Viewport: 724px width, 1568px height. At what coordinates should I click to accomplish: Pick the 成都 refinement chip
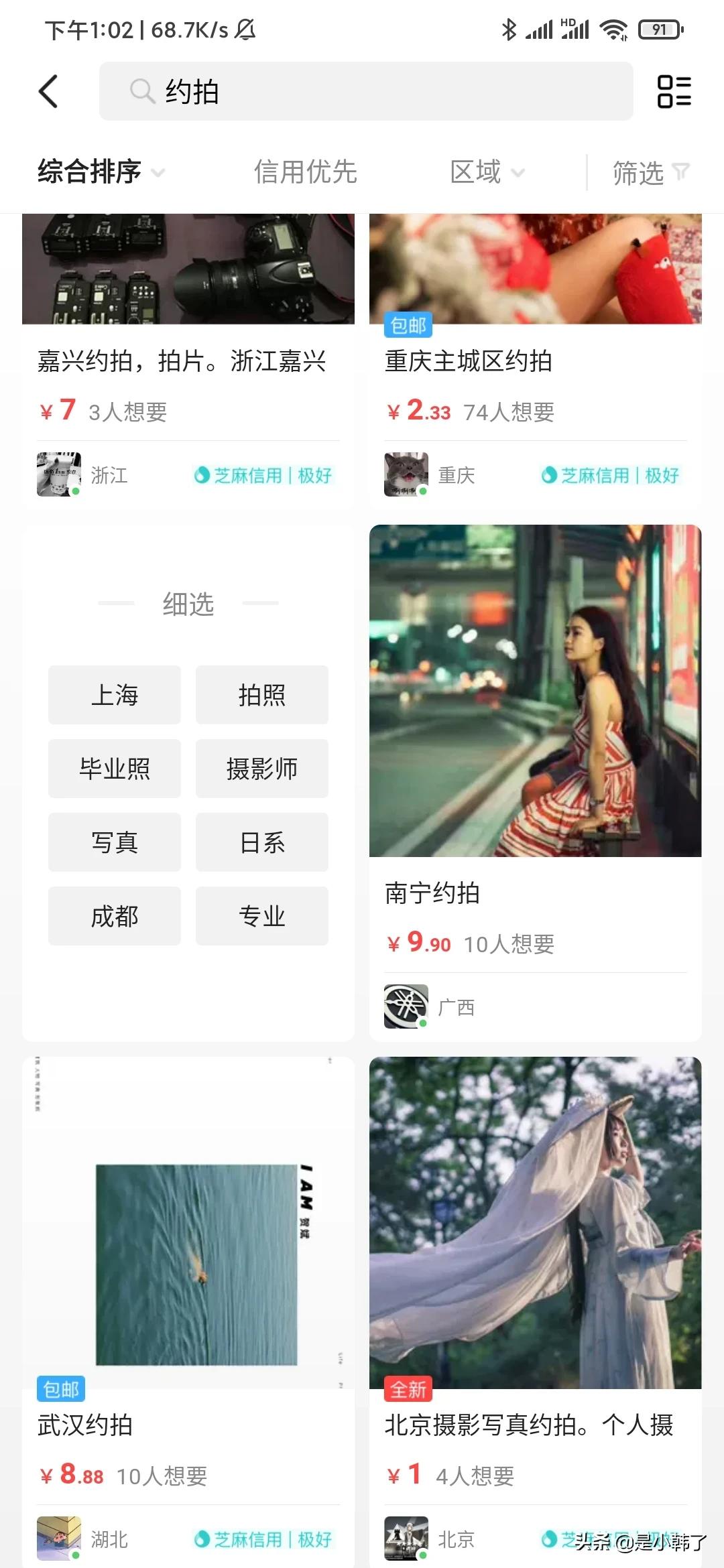point(115,916)
